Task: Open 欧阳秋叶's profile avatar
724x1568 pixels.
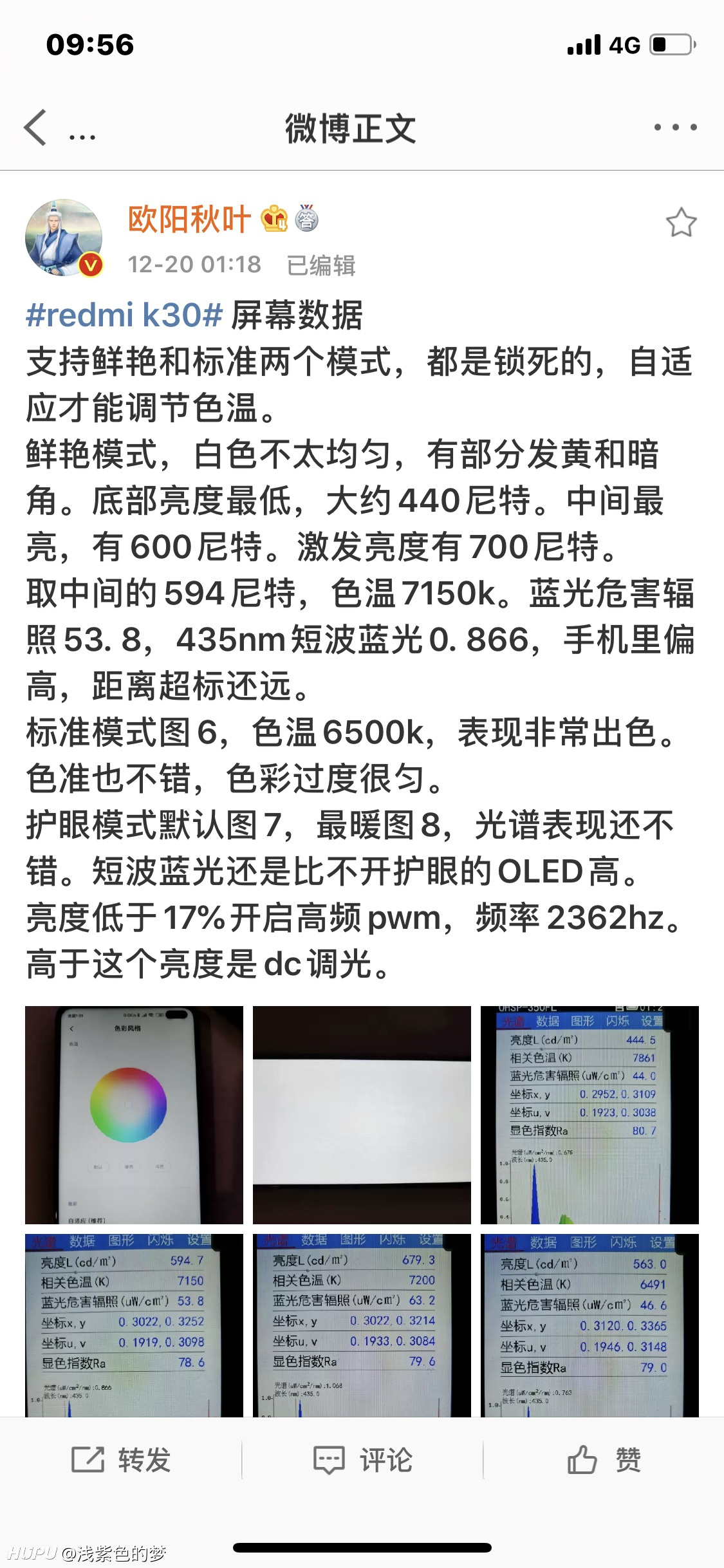Action: coord(64,238)
